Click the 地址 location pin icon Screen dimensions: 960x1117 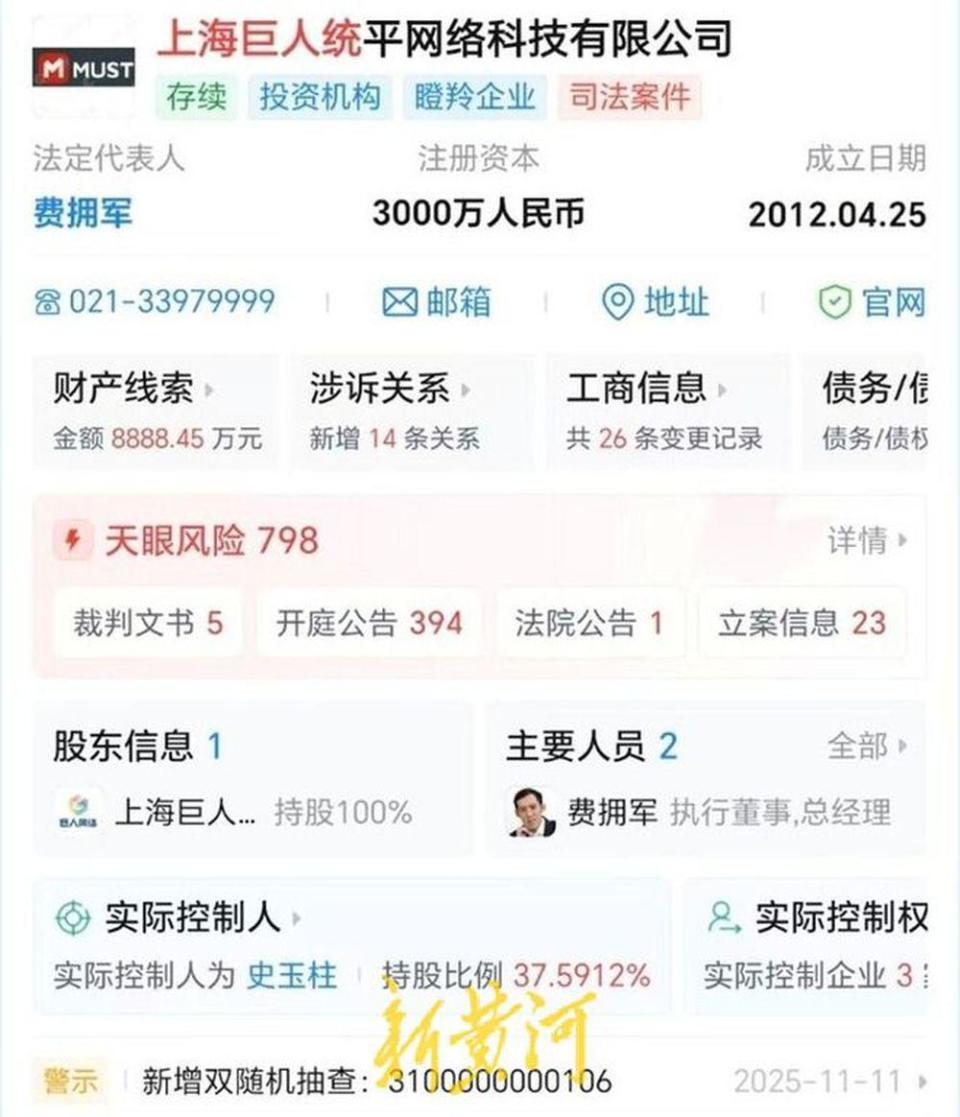(616, 301)
